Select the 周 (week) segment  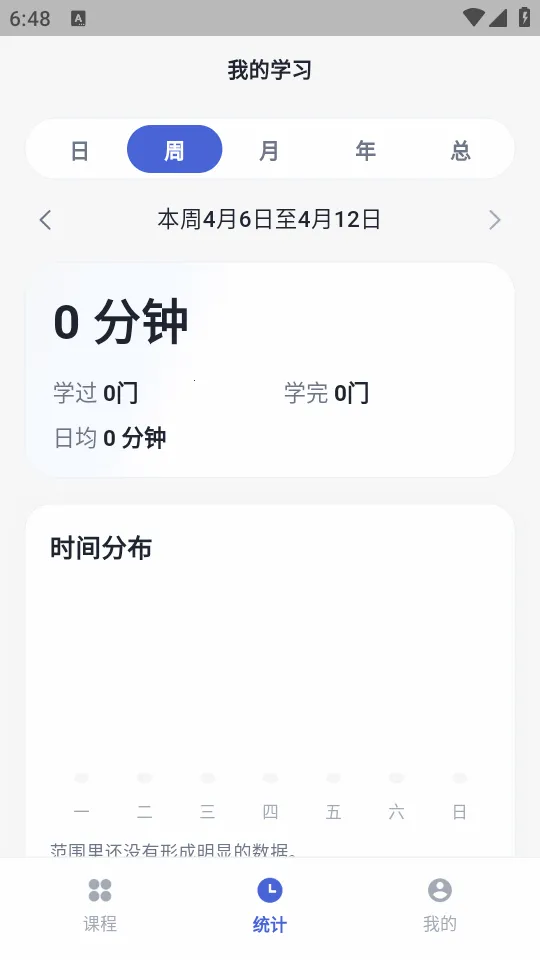[174, 149]
